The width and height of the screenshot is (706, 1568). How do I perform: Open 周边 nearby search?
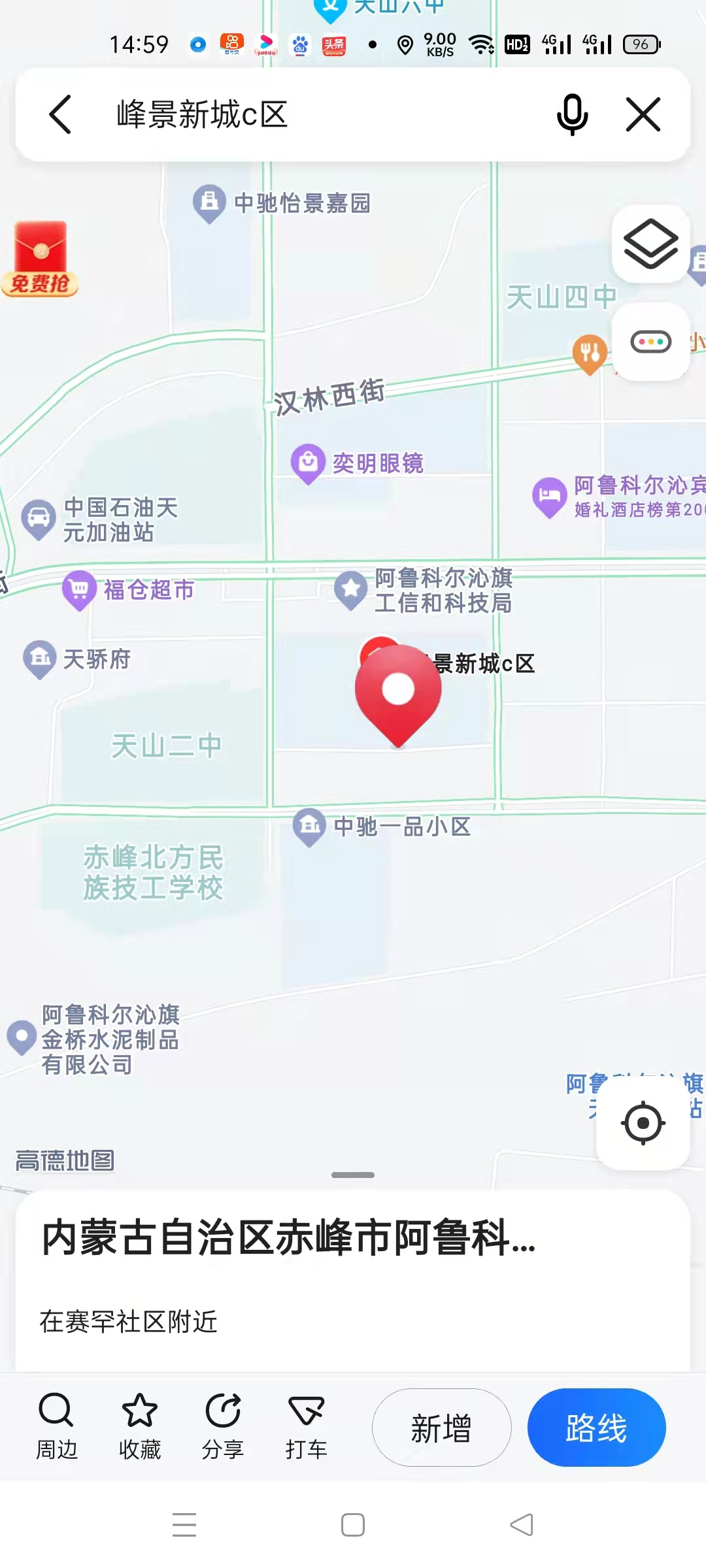click(x=56, y=1428)
